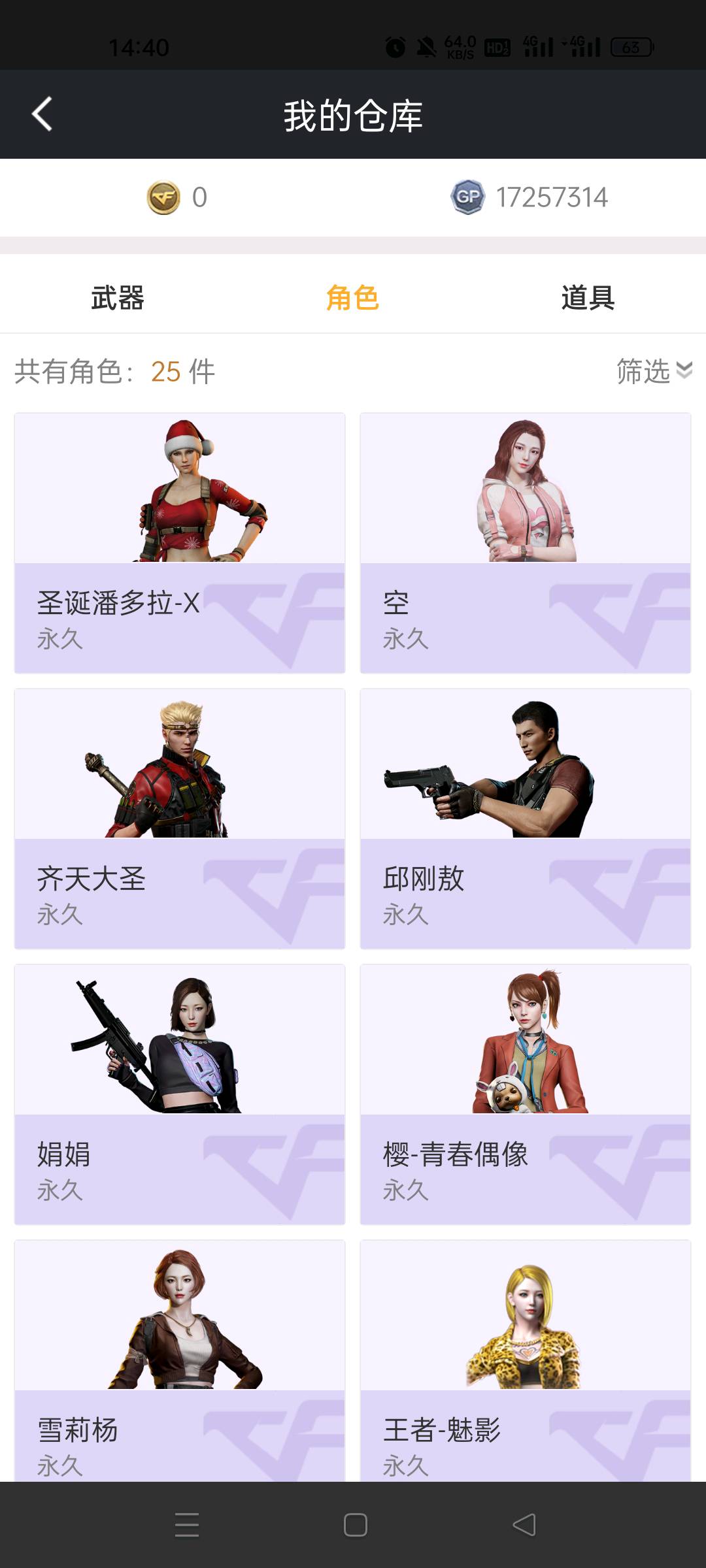
Task: Open the 邱刚敖 character card
Action: [x=526, y=818]
